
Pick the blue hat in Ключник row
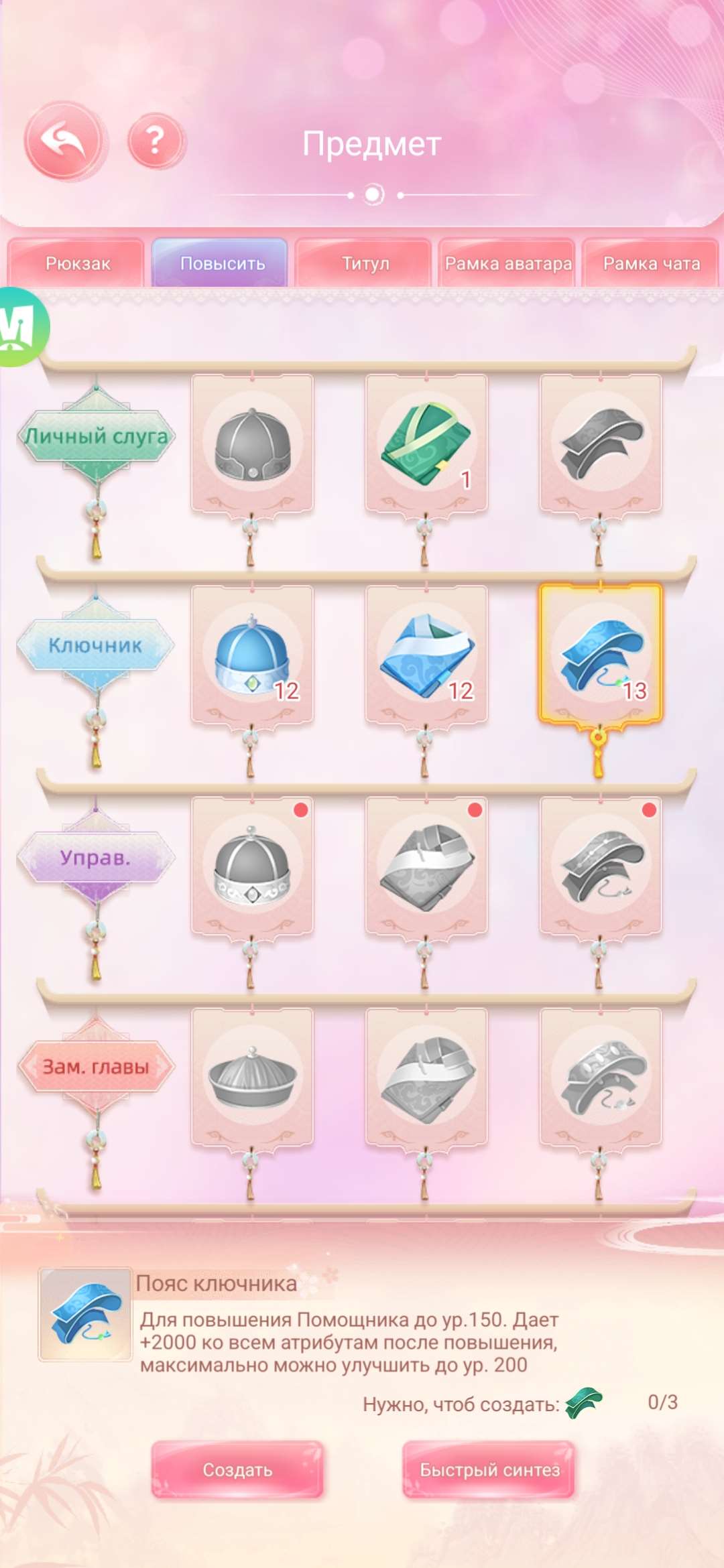[x=252, y=655]
